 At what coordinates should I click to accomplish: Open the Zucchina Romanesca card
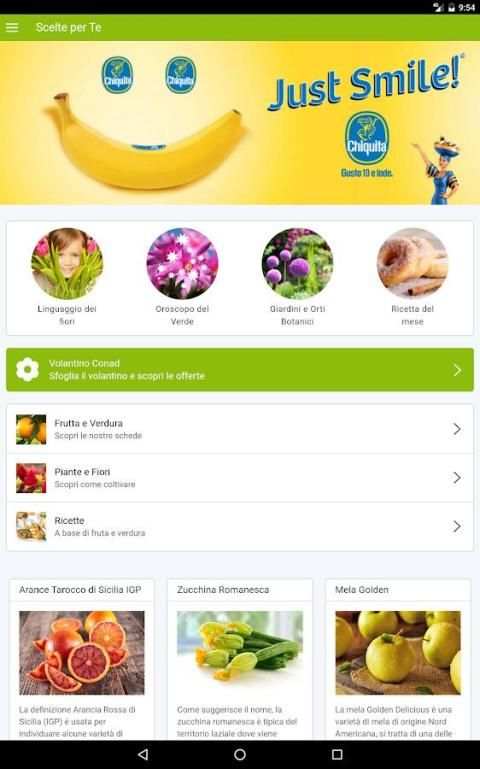click(x=240, y=659)
